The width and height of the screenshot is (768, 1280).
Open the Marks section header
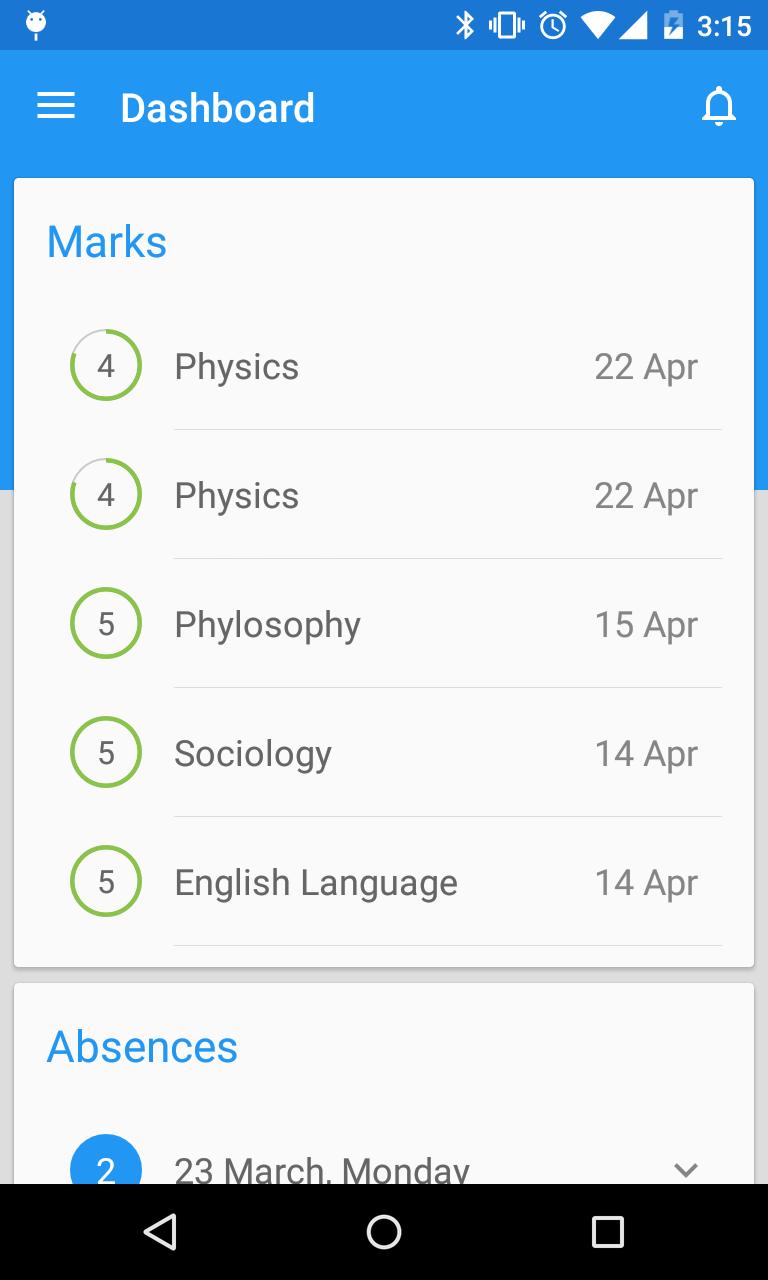pos(107,241)
